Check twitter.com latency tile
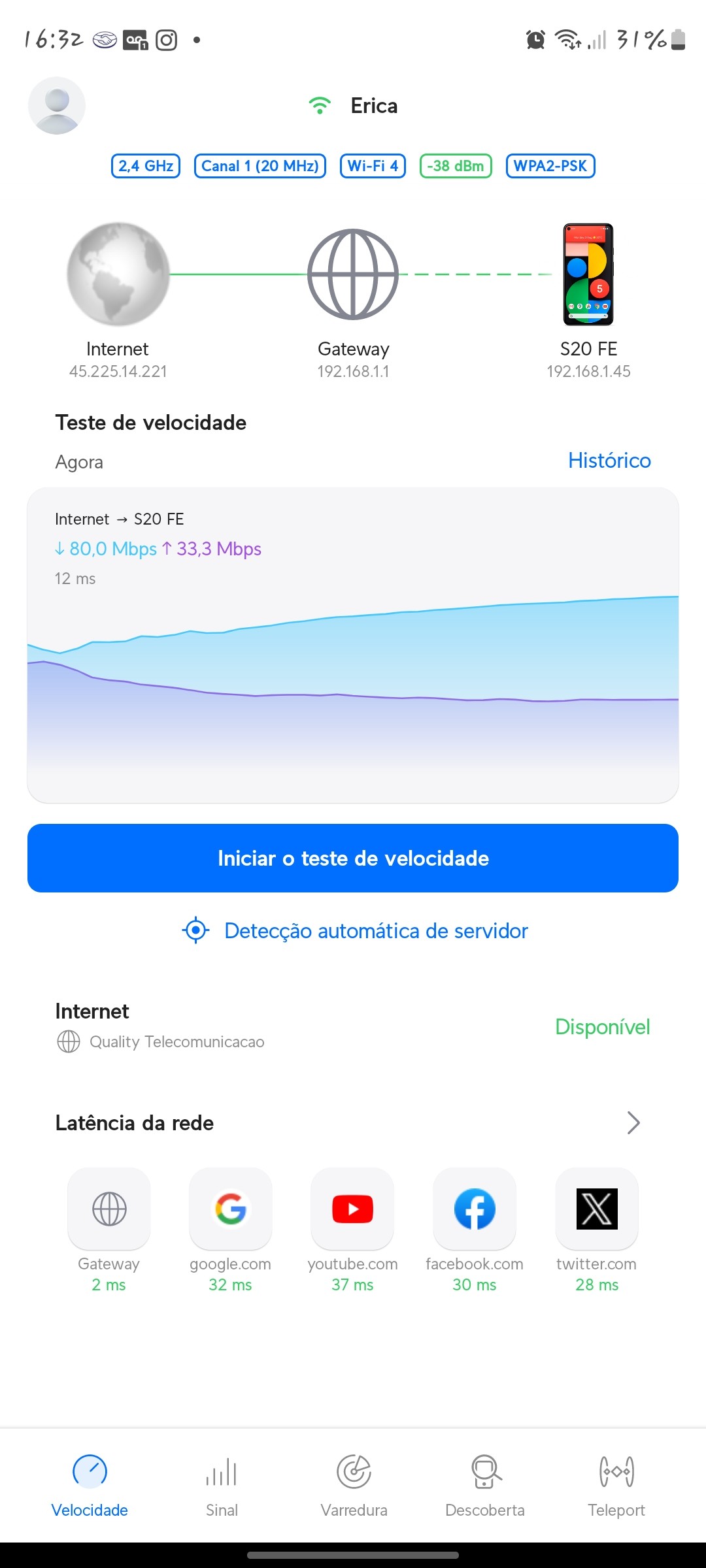The image size is (706, 1568). (596, 1209)
